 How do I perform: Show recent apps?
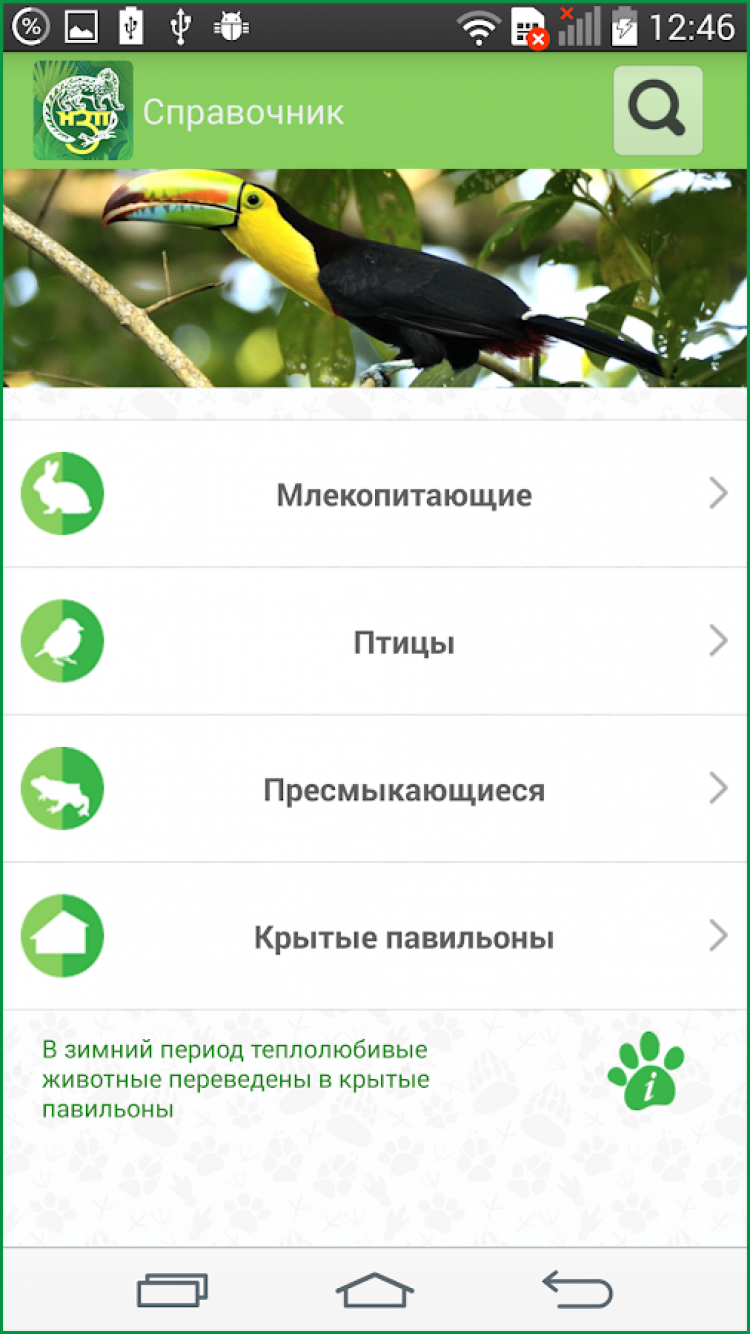click(172, 1290)
